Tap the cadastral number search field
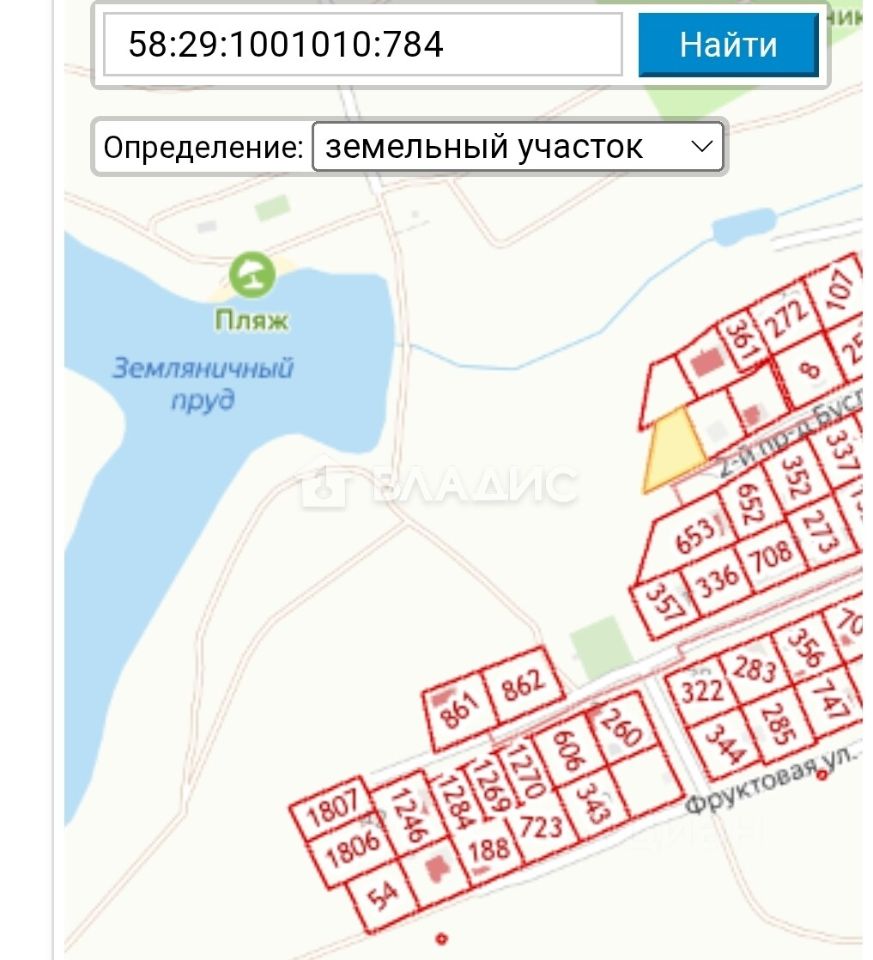The height and width of the screenshot is (960, 873). click(x=362, y=45)
